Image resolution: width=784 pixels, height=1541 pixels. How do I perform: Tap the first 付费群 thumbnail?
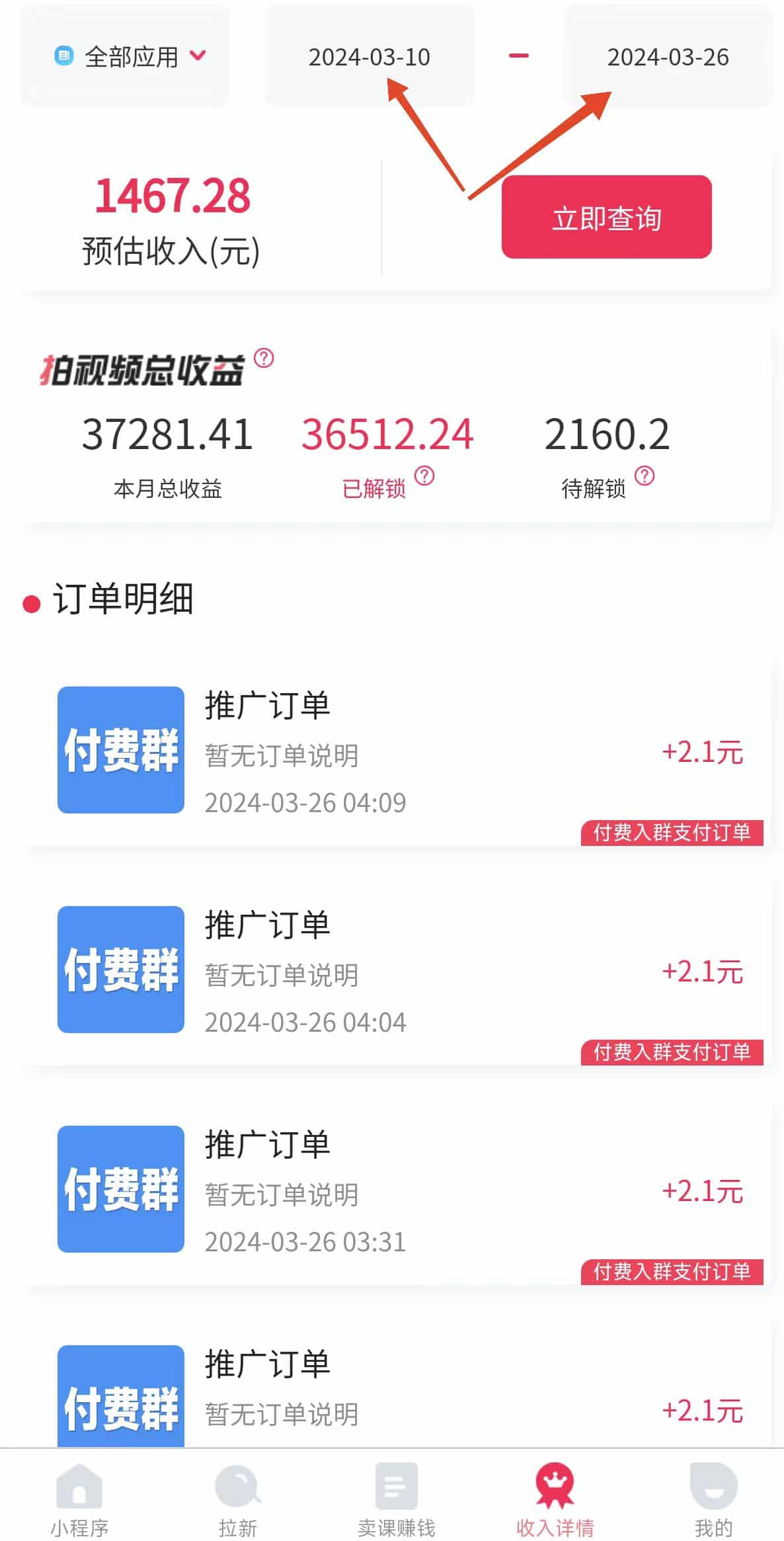point(120,749)
